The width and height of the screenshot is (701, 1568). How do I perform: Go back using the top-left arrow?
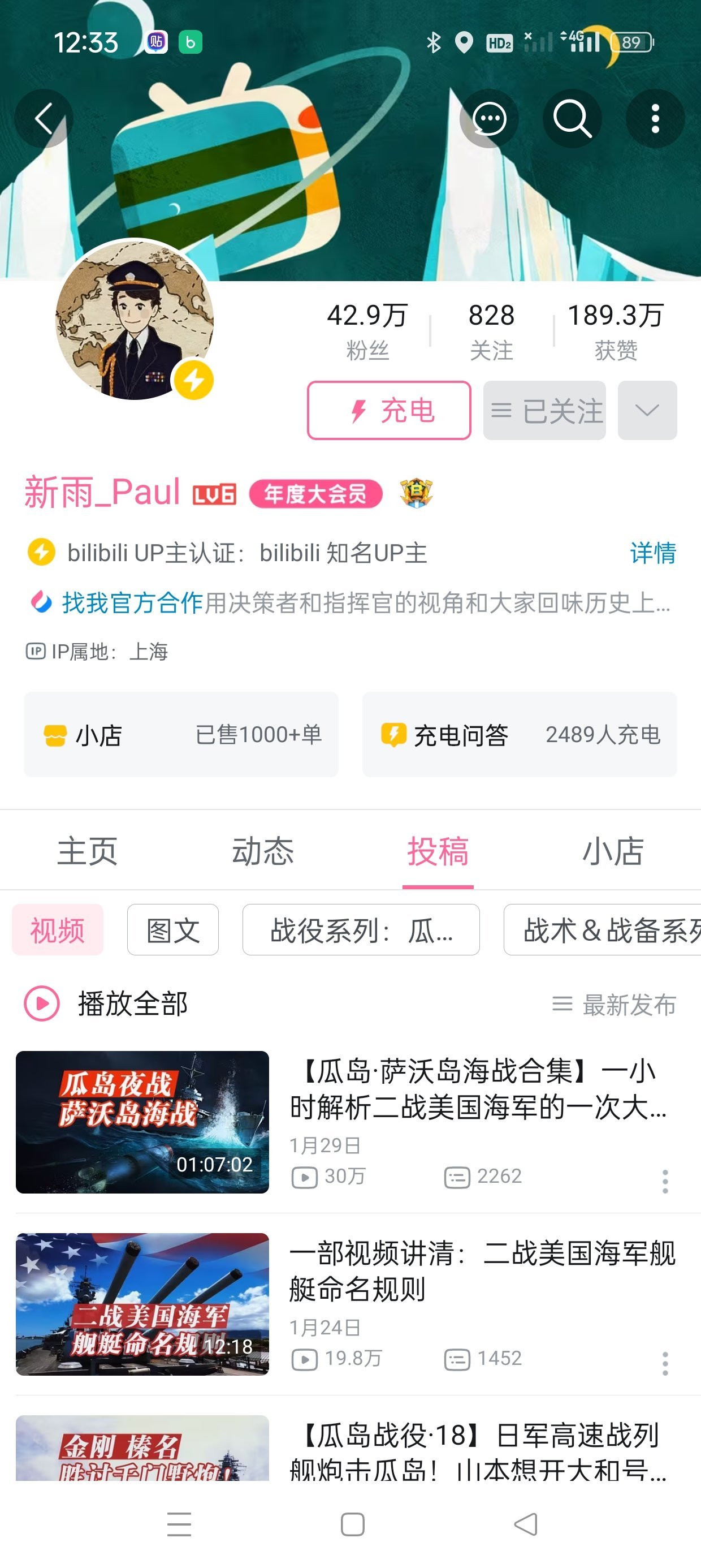pyautogui.click(x=43, y=119)
